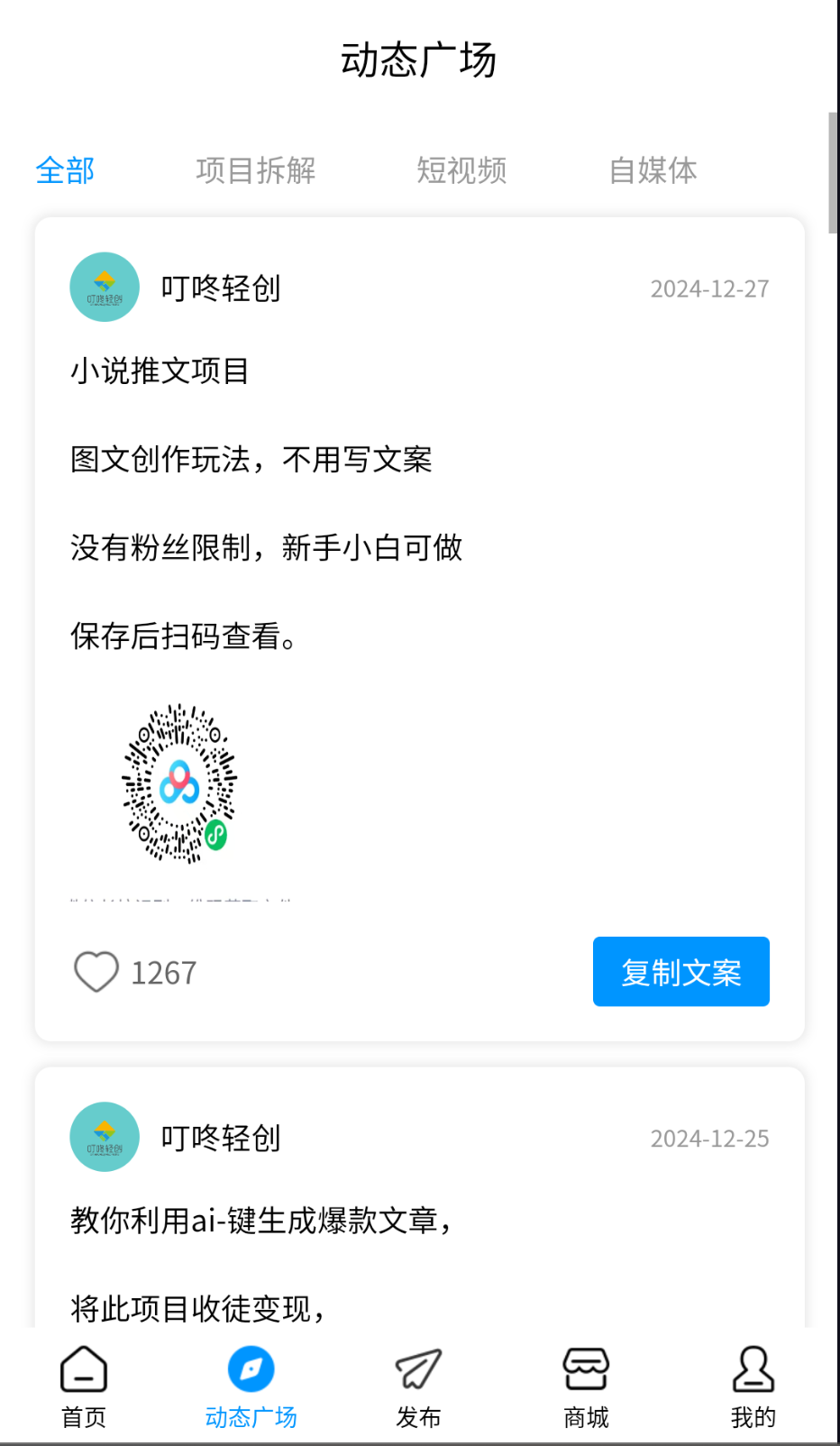Click the 复制文案 button
The image size is (840, 1446).
click(680, 972)
